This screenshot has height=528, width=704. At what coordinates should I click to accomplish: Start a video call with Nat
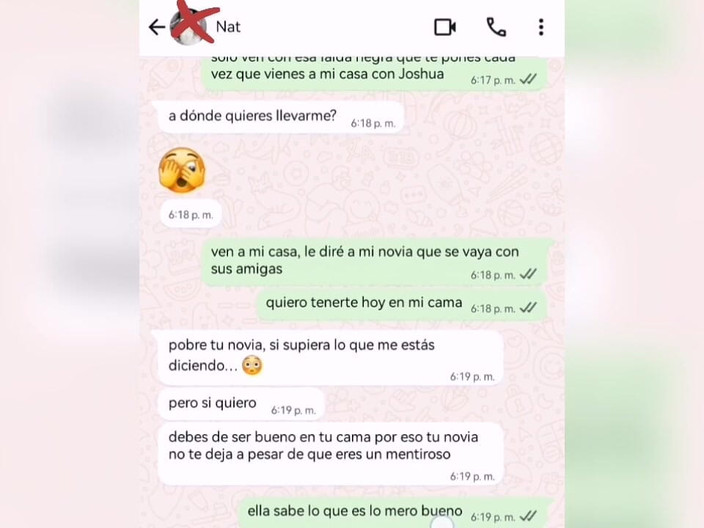coord(445,27)
